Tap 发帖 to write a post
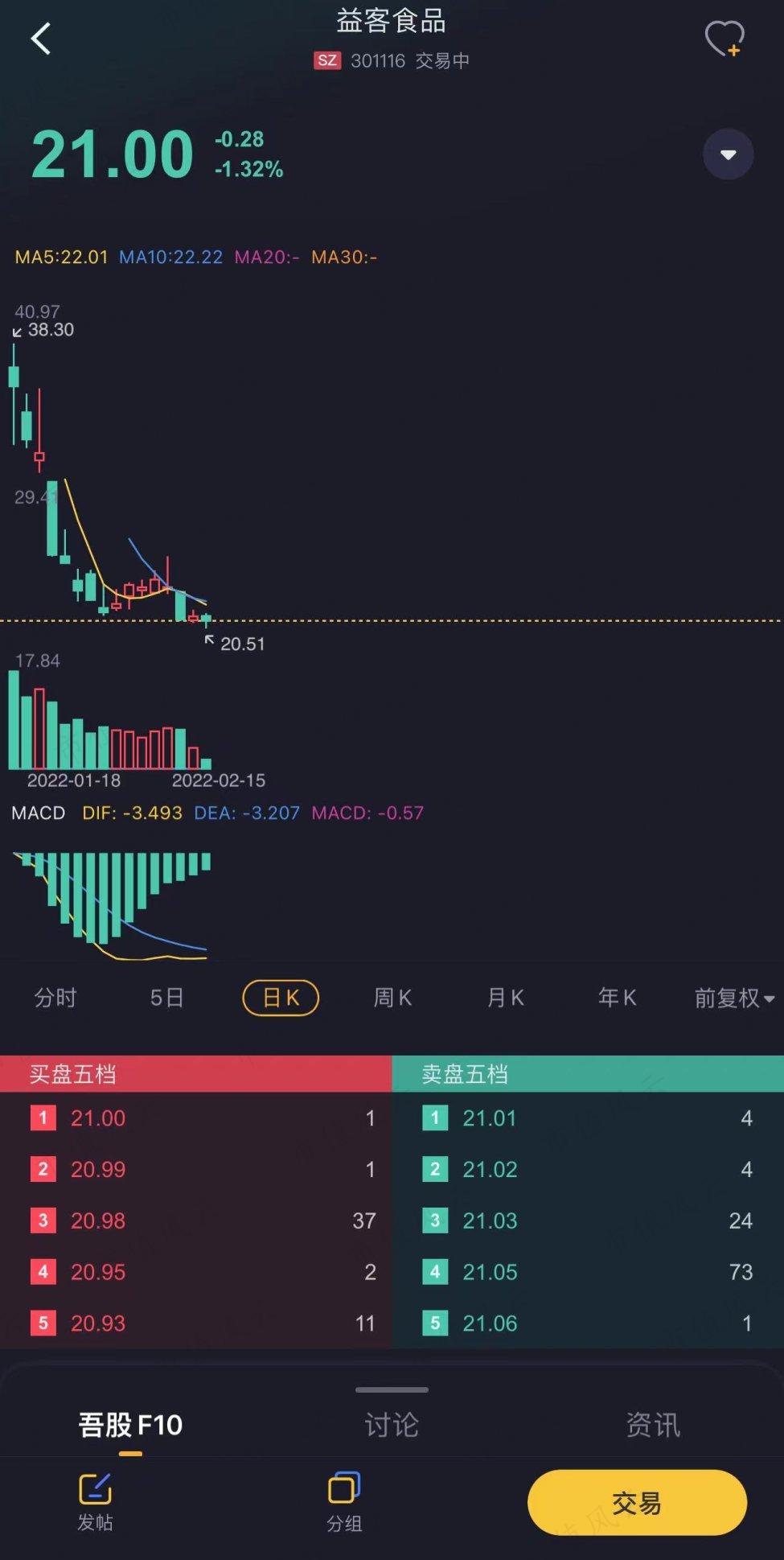 click(95, 1502)
